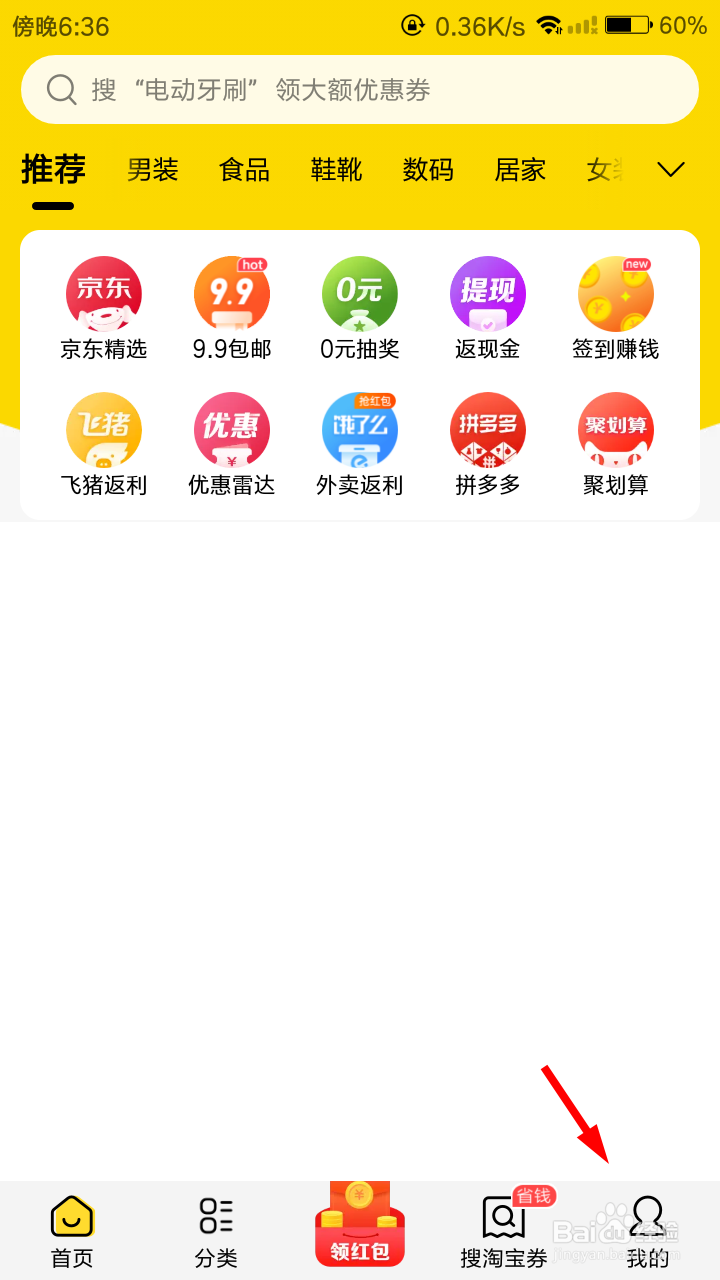
Task: Switch to the 分类 bottom tab
Action: [216, 1230]
